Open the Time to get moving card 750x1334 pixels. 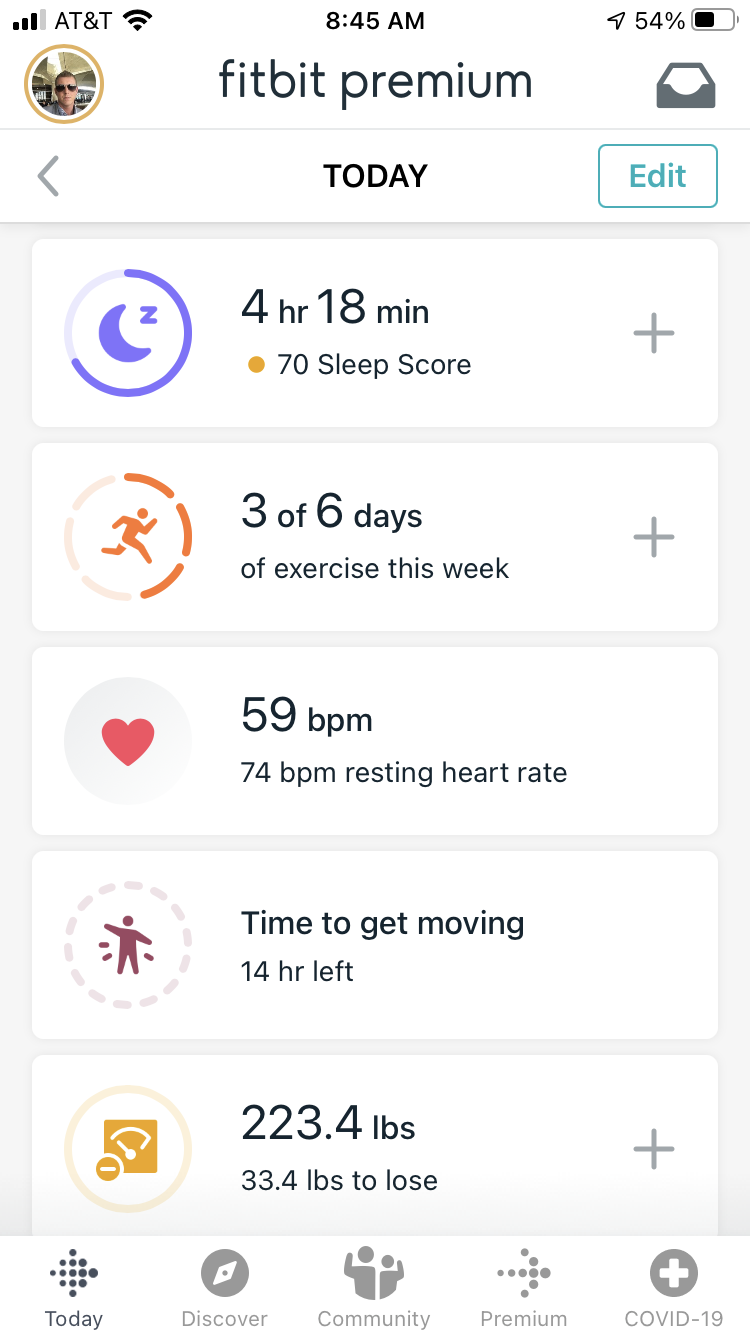point(375,945)
